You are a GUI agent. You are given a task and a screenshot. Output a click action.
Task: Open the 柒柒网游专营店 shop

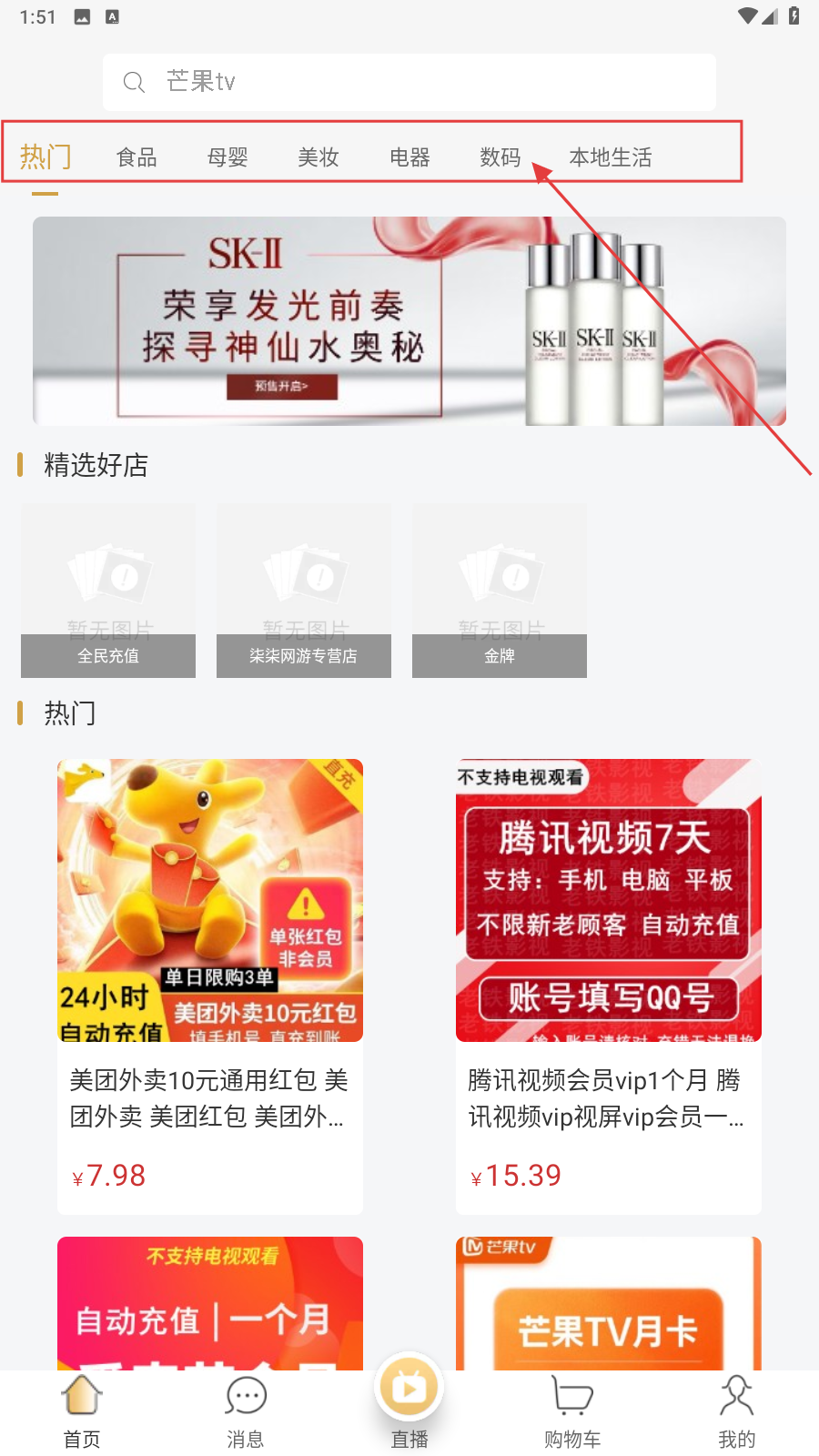[x=304, y=591]
